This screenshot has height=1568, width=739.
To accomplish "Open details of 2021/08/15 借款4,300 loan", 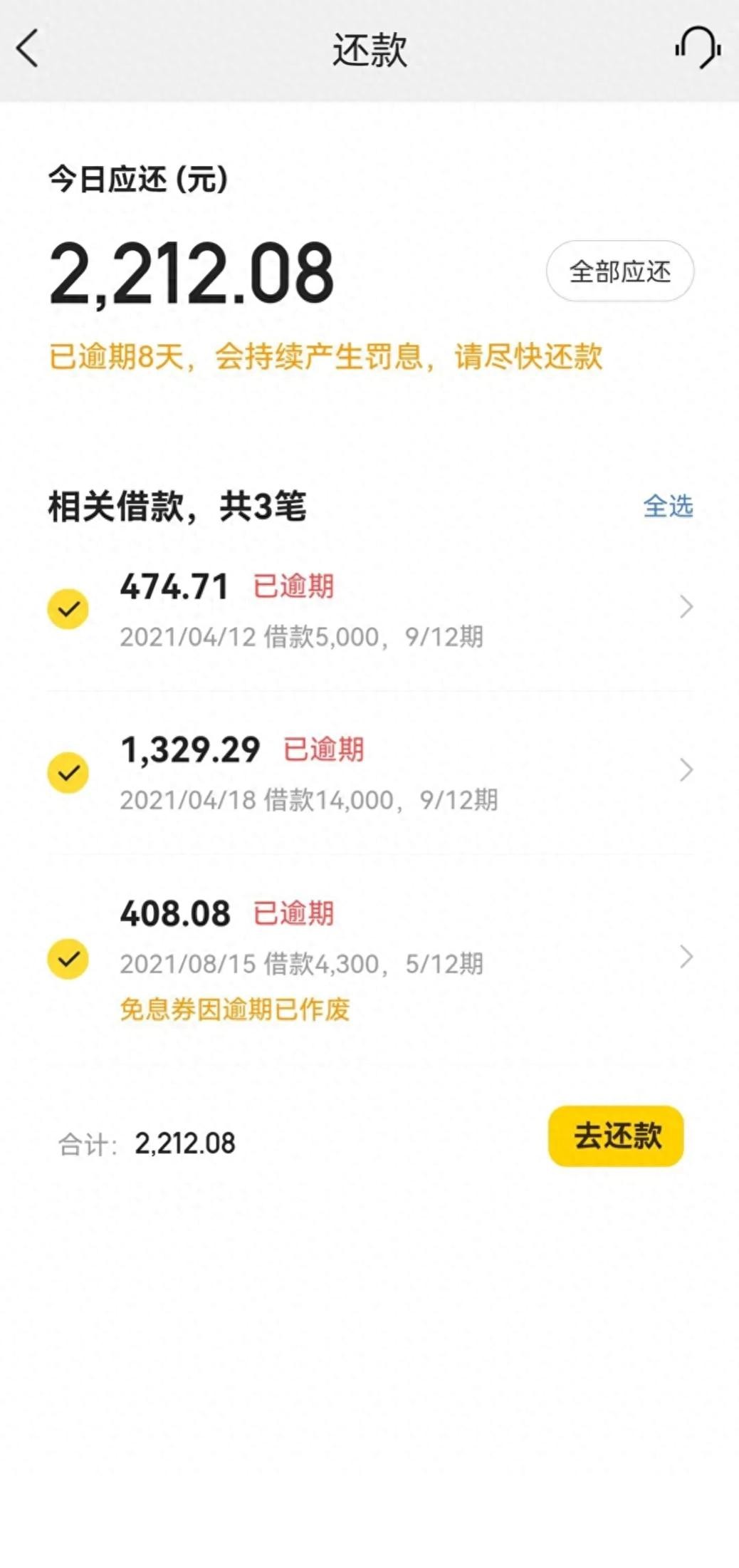I will [686, 957].
